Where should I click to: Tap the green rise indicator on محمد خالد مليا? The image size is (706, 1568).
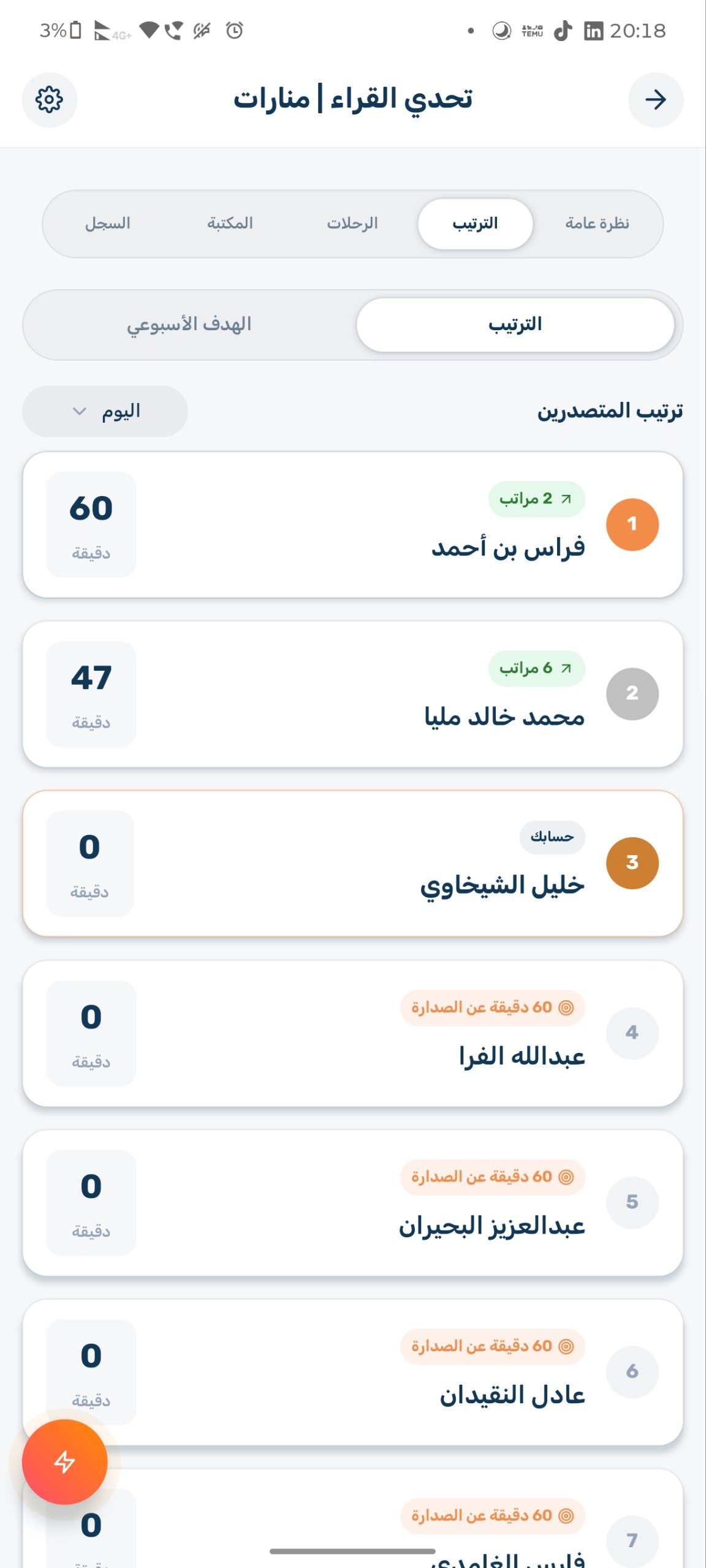[536, 668]
